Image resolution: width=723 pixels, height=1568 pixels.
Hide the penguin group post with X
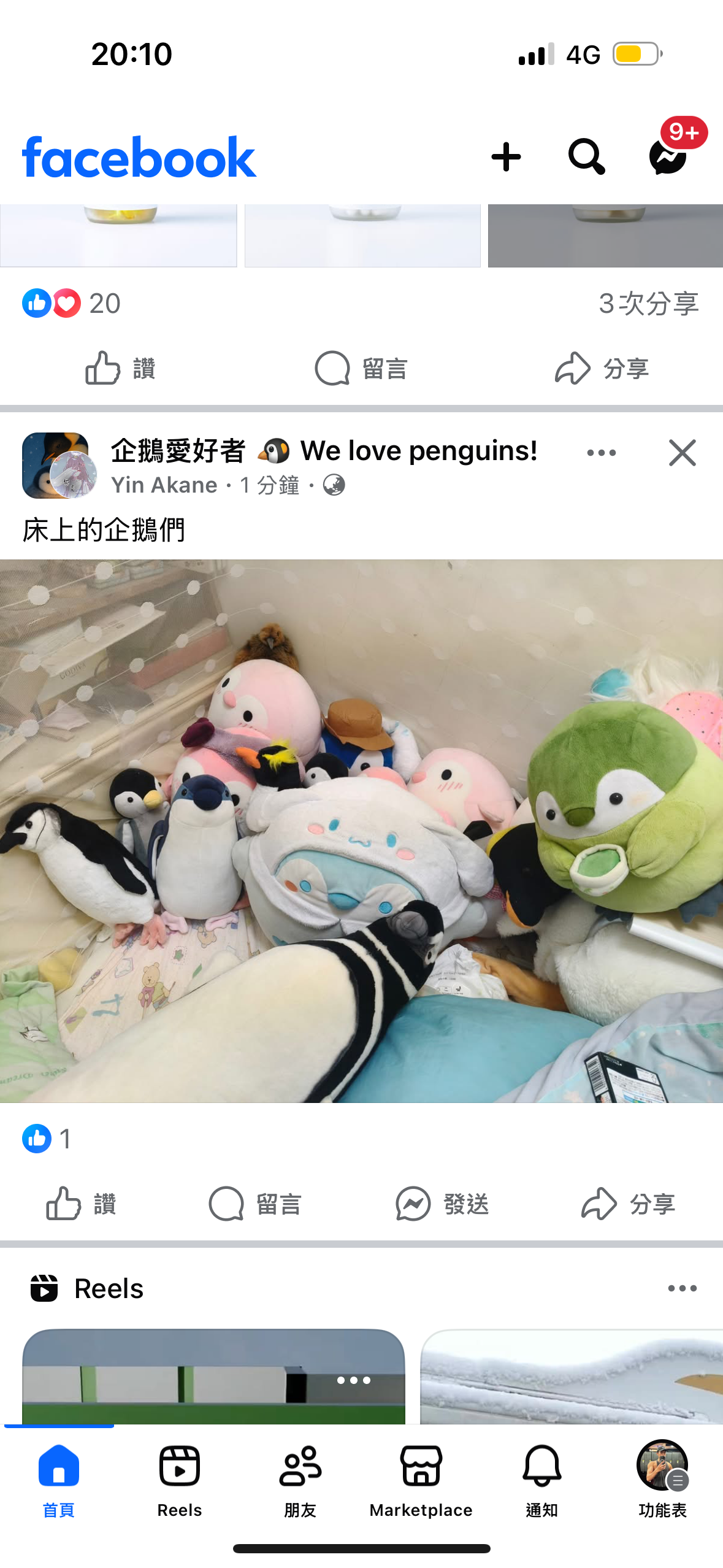(x=682, y=453)
